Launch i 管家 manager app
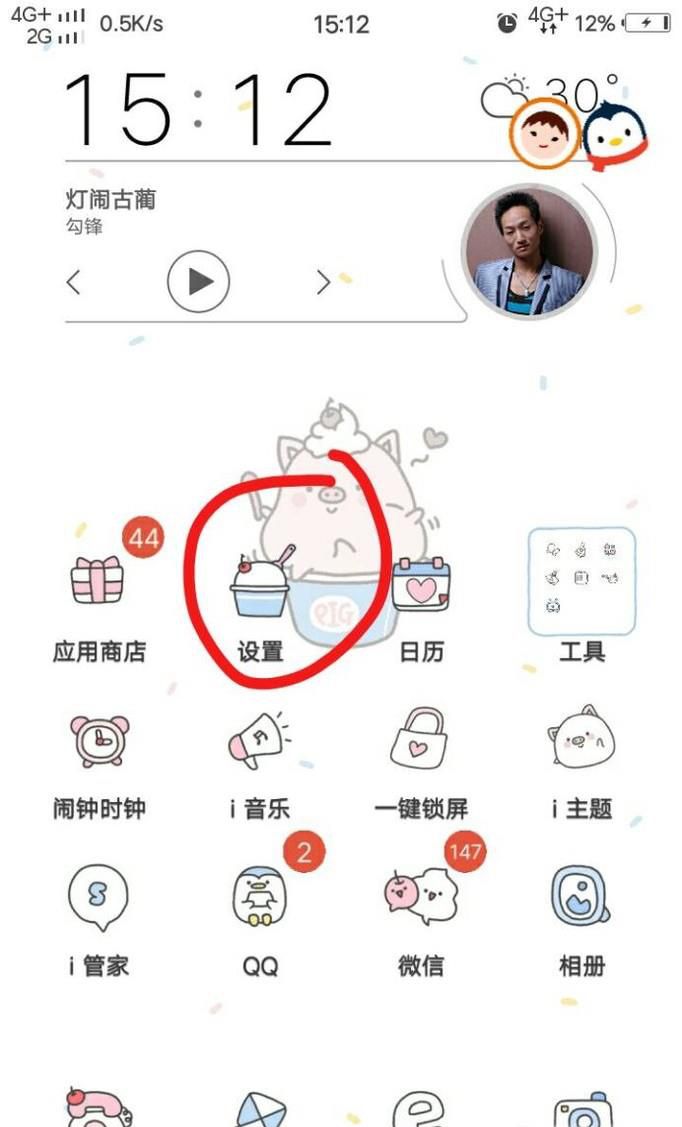This screenshot has width=682, height=1127. (x=98, y=898)
